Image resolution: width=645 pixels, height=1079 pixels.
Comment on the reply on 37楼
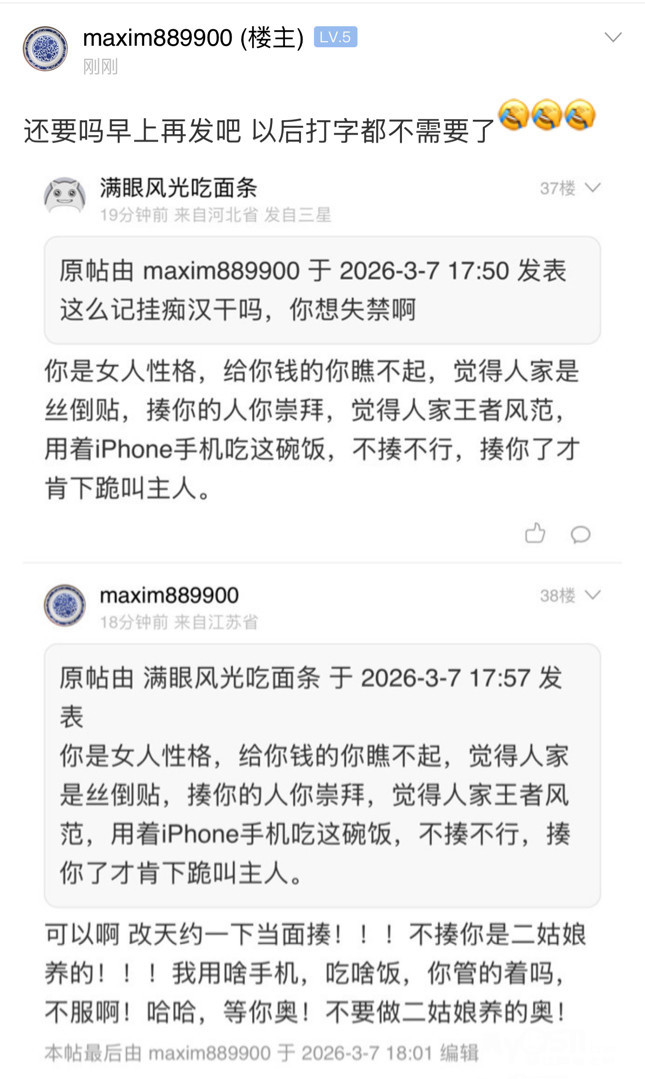coord(580,534)
